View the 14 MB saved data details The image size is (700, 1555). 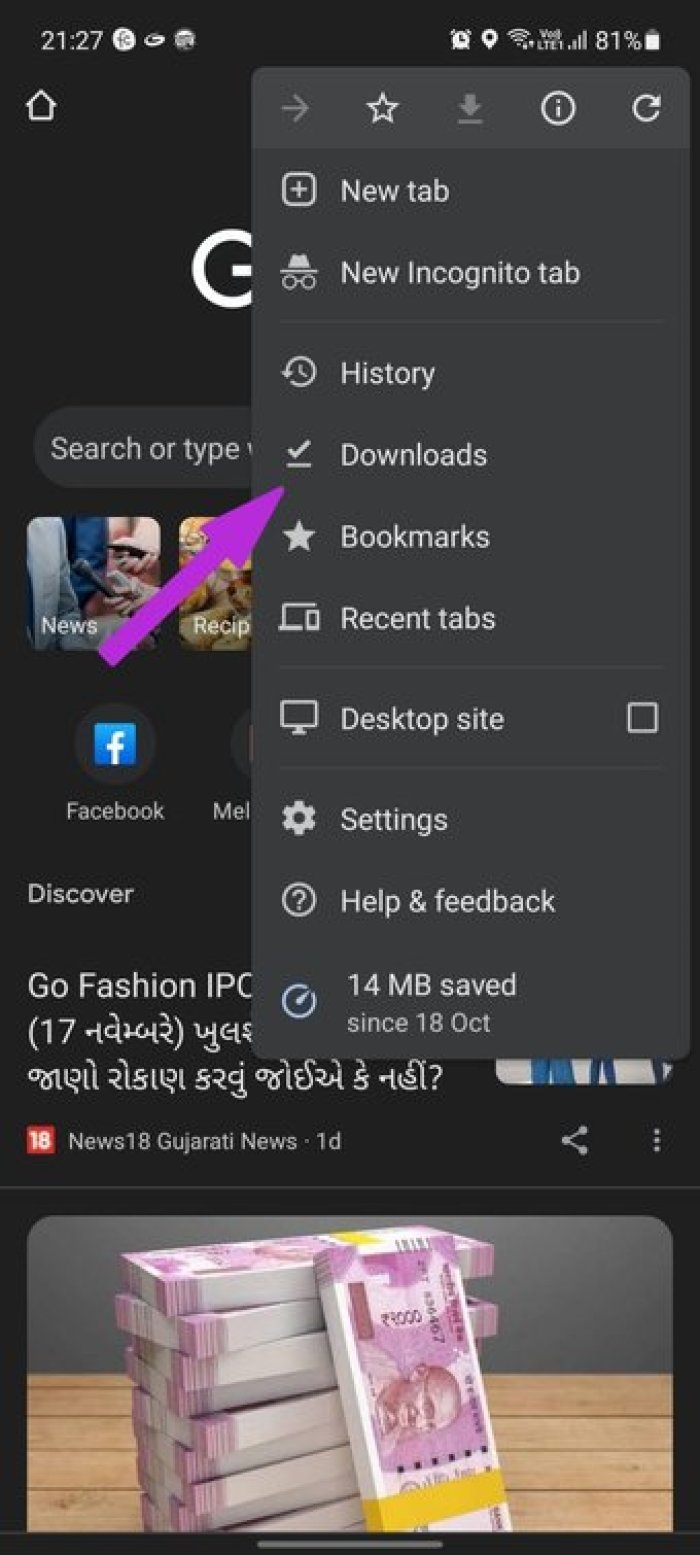pyautogui.click(x=430, y=1001)
